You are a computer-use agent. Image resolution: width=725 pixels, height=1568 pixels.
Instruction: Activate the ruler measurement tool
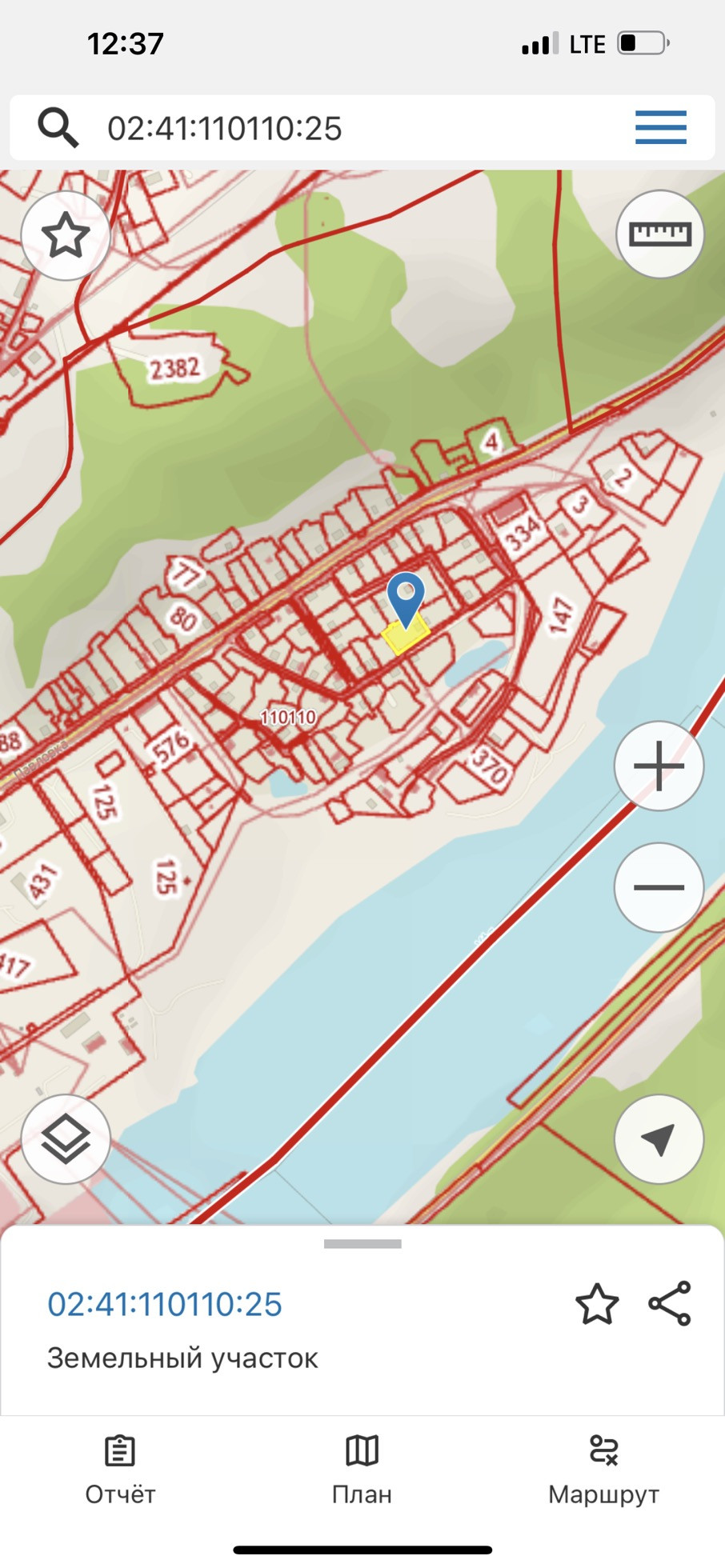point(659,234)
